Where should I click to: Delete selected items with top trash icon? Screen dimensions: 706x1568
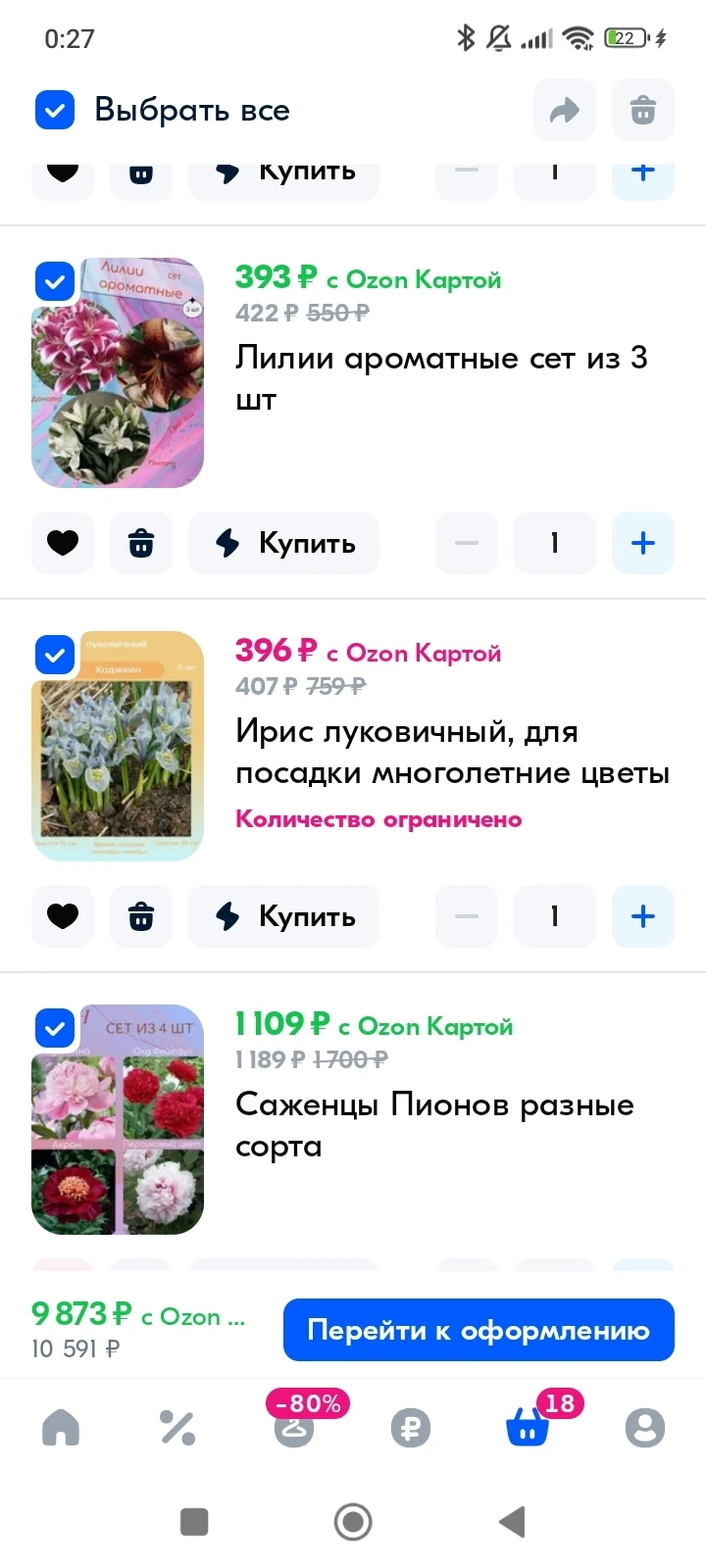coord(643,110)
